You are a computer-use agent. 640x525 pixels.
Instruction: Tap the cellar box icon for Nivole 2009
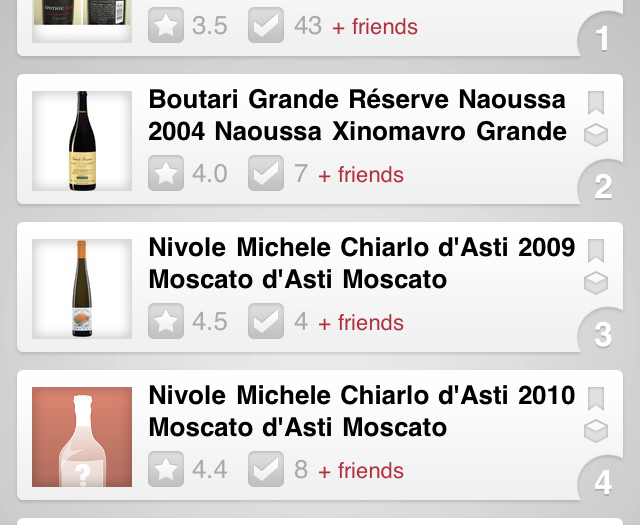[x=596, y=283]
